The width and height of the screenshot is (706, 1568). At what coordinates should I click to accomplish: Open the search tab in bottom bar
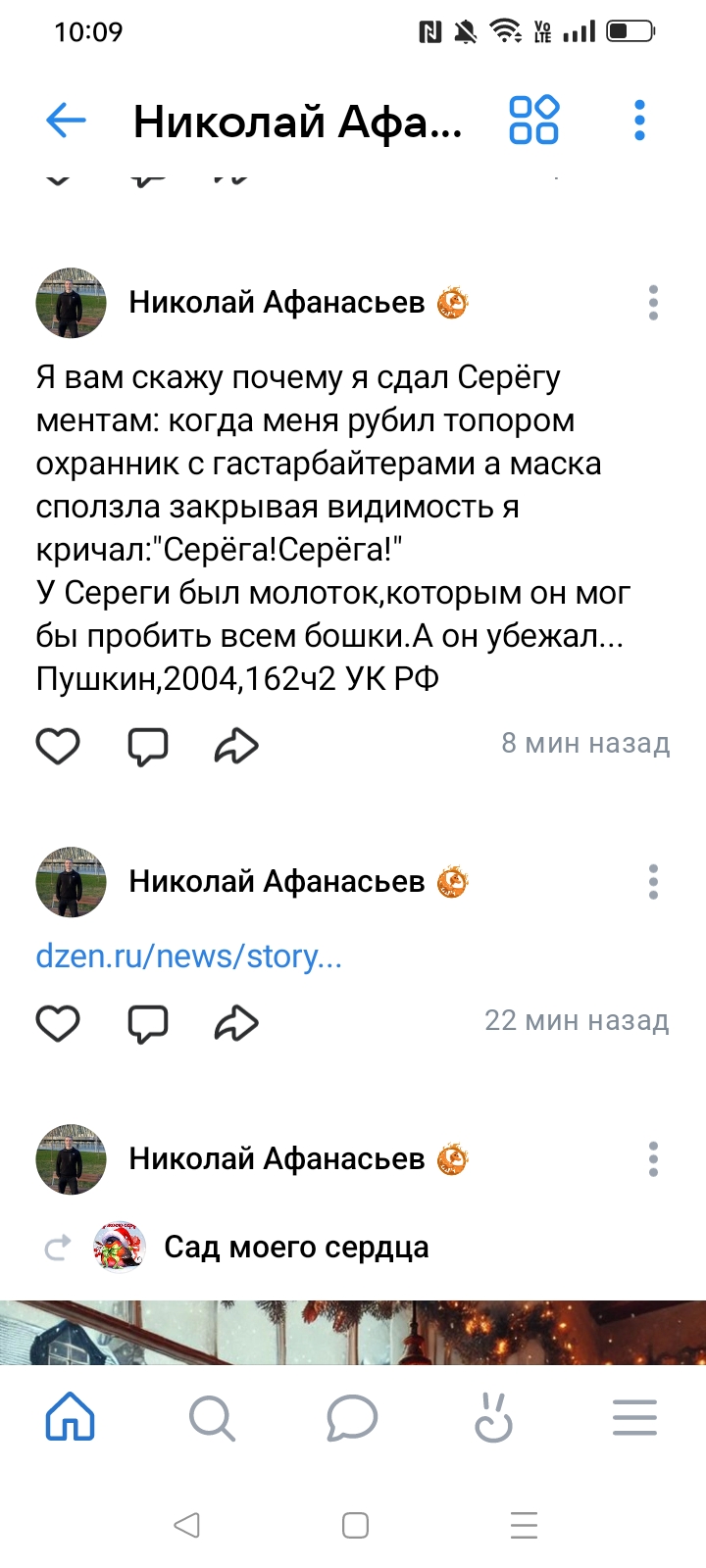tap(212, 1417)
